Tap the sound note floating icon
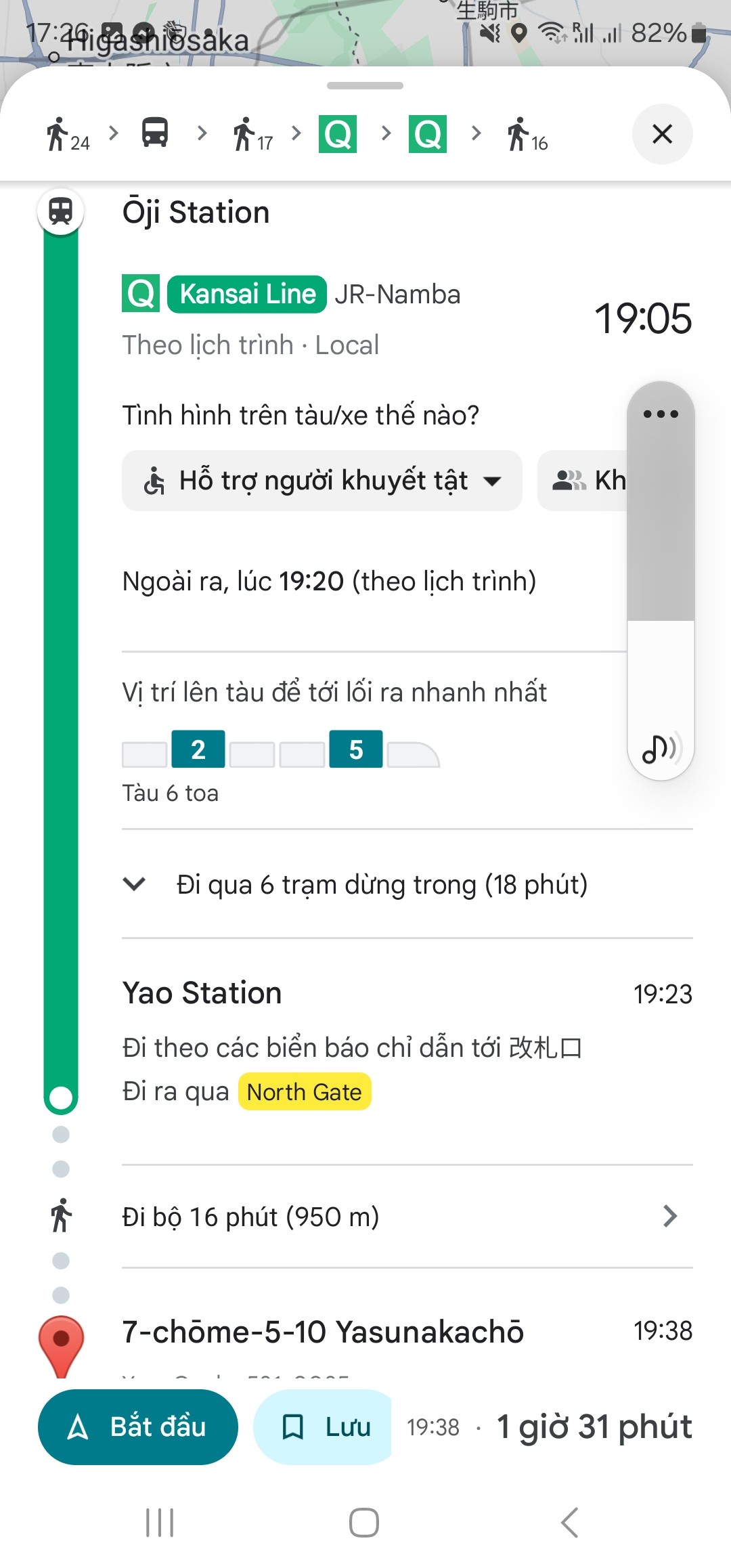The width and height of the screenshot is (731, 1568). click(x=661, y=748)
